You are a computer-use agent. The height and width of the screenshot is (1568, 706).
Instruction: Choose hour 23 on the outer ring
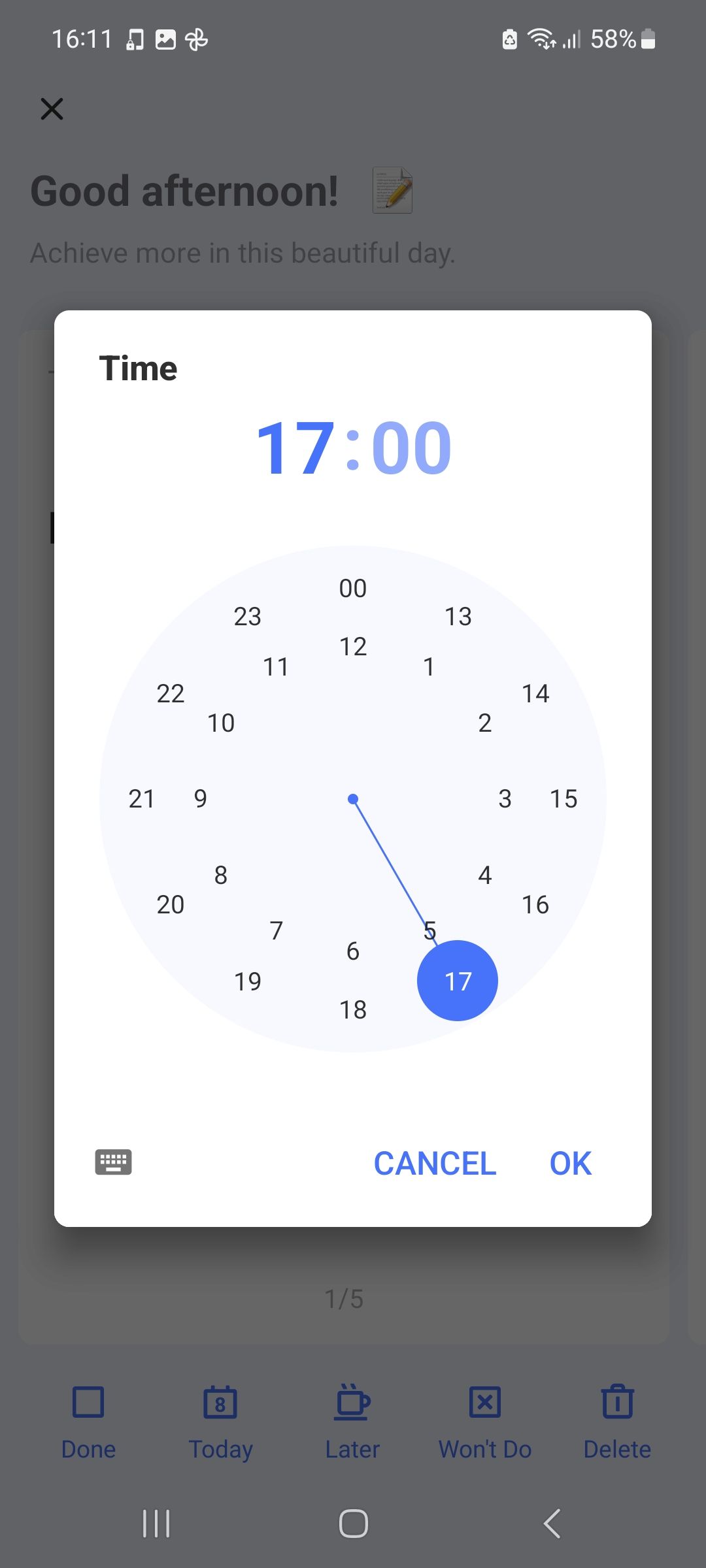pos(248,616)
